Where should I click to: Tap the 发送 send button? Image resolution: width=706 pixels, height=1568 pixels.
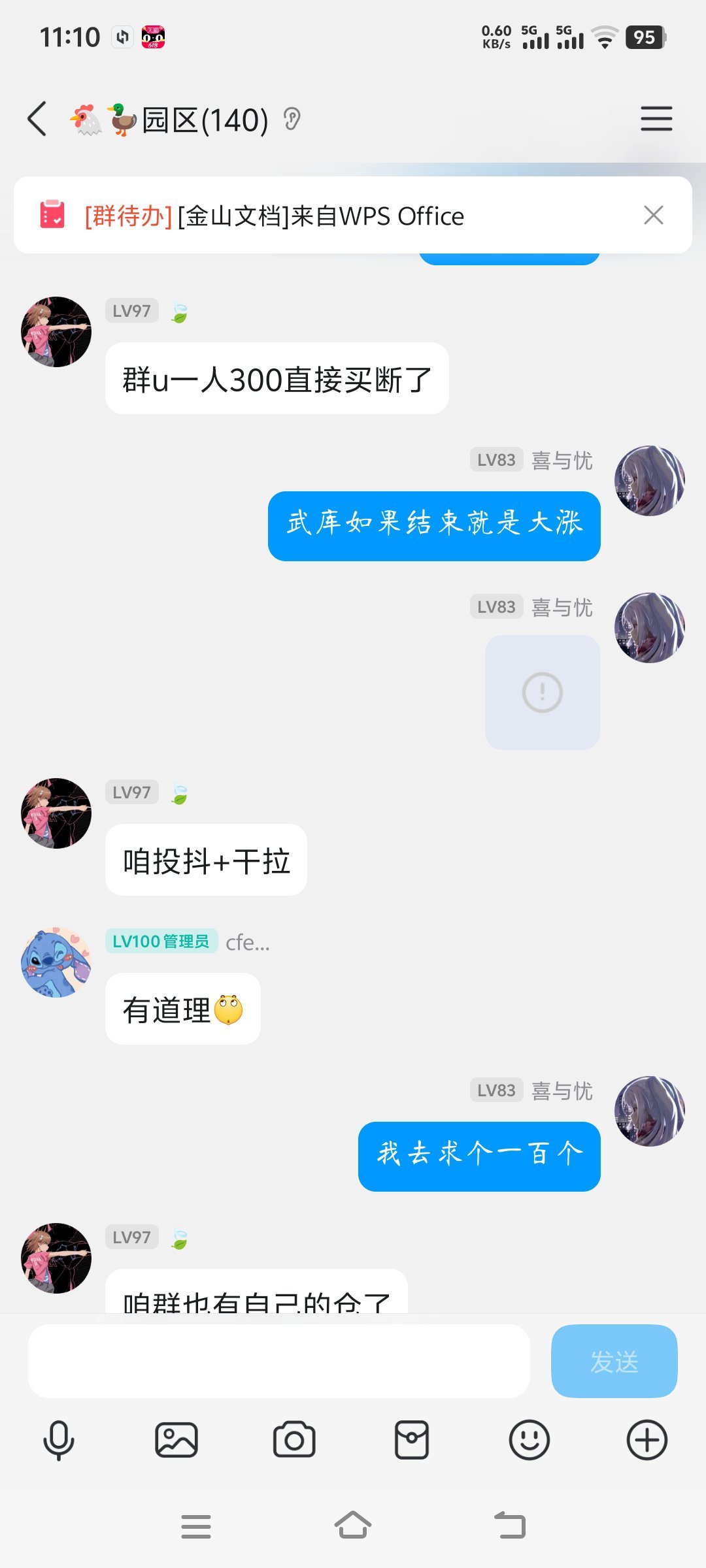(614, 1362)
